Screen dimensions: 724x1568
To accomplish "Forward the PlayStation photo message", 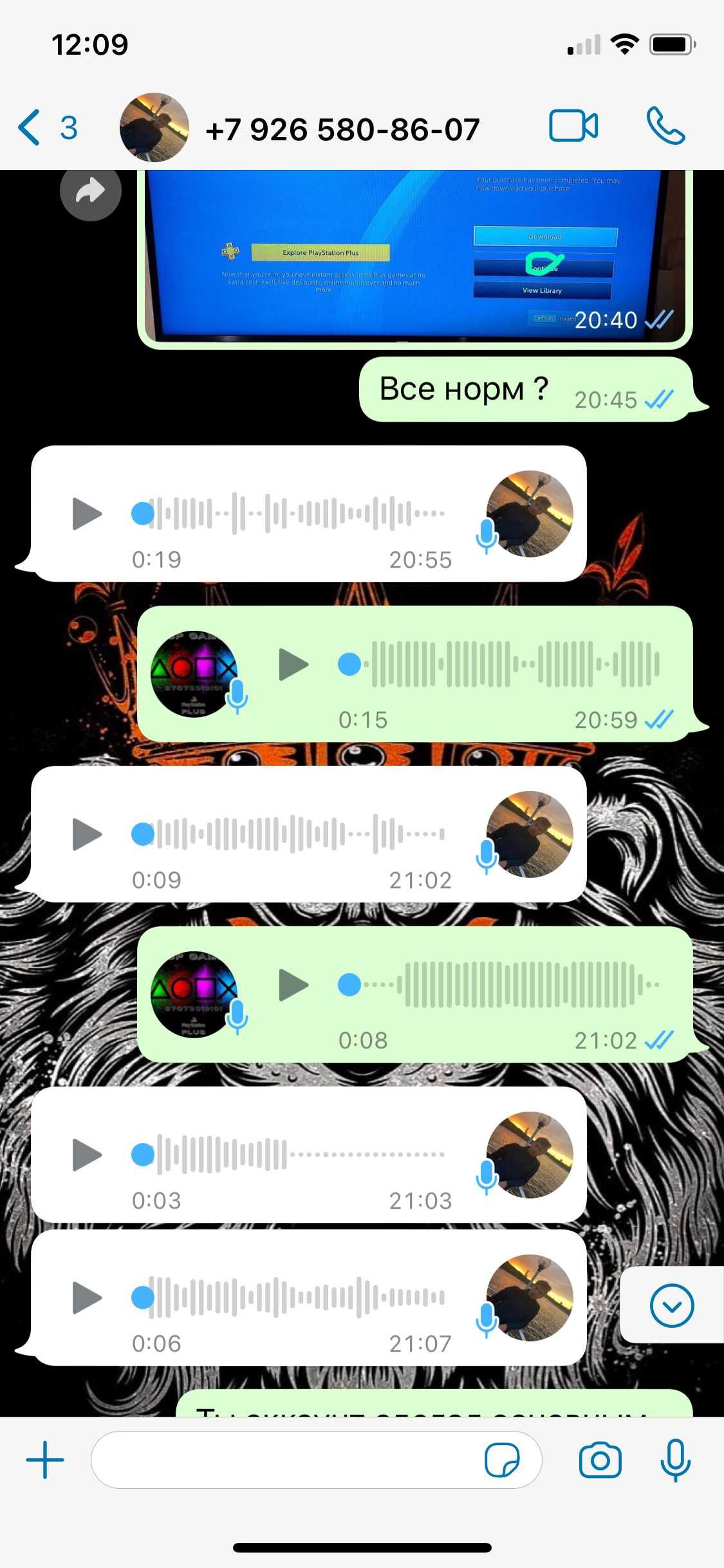I will [91, 191].
